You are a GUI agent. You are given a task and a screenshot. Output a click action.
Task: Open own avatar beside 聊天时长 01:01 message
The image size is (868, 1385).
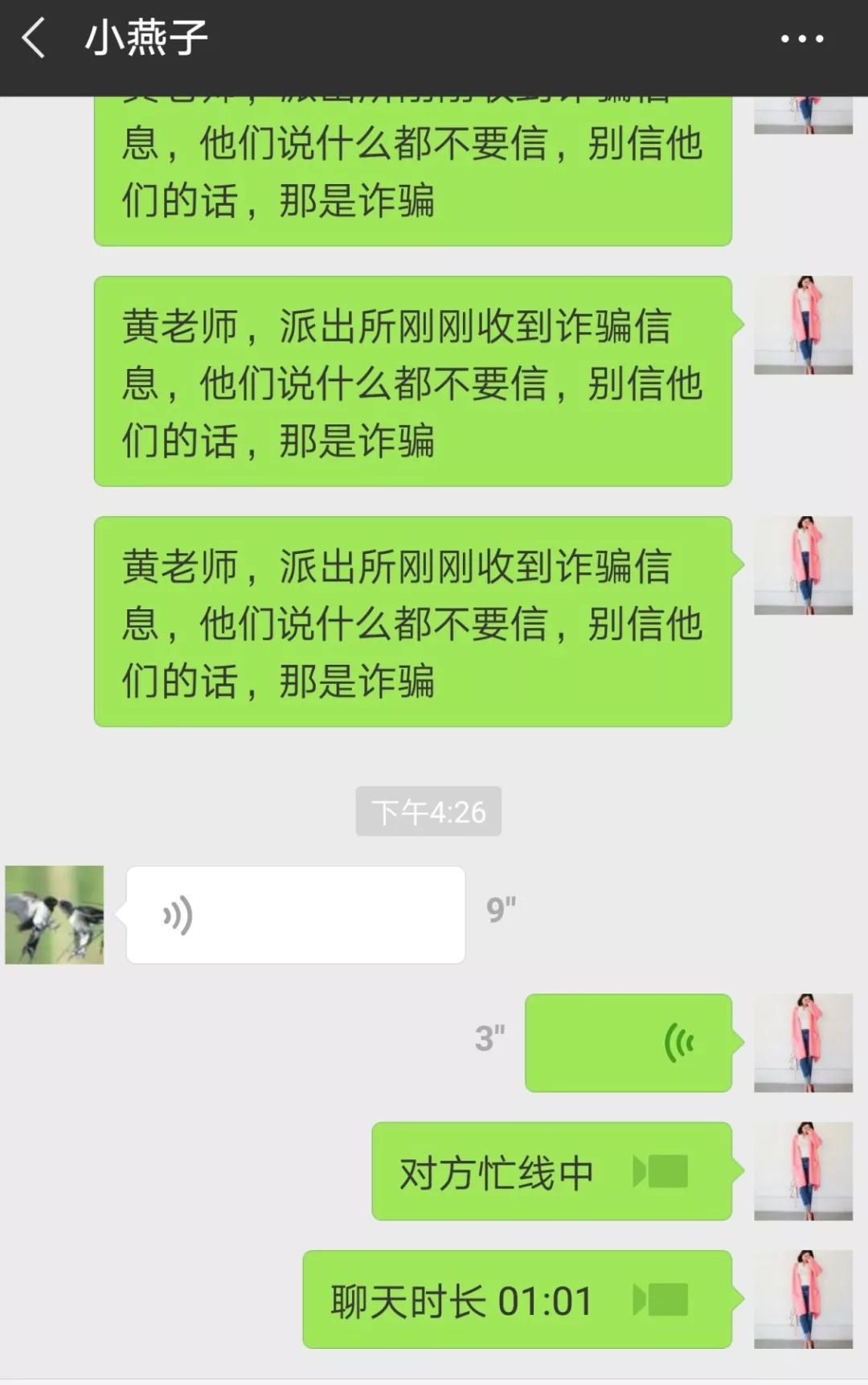802,1299
